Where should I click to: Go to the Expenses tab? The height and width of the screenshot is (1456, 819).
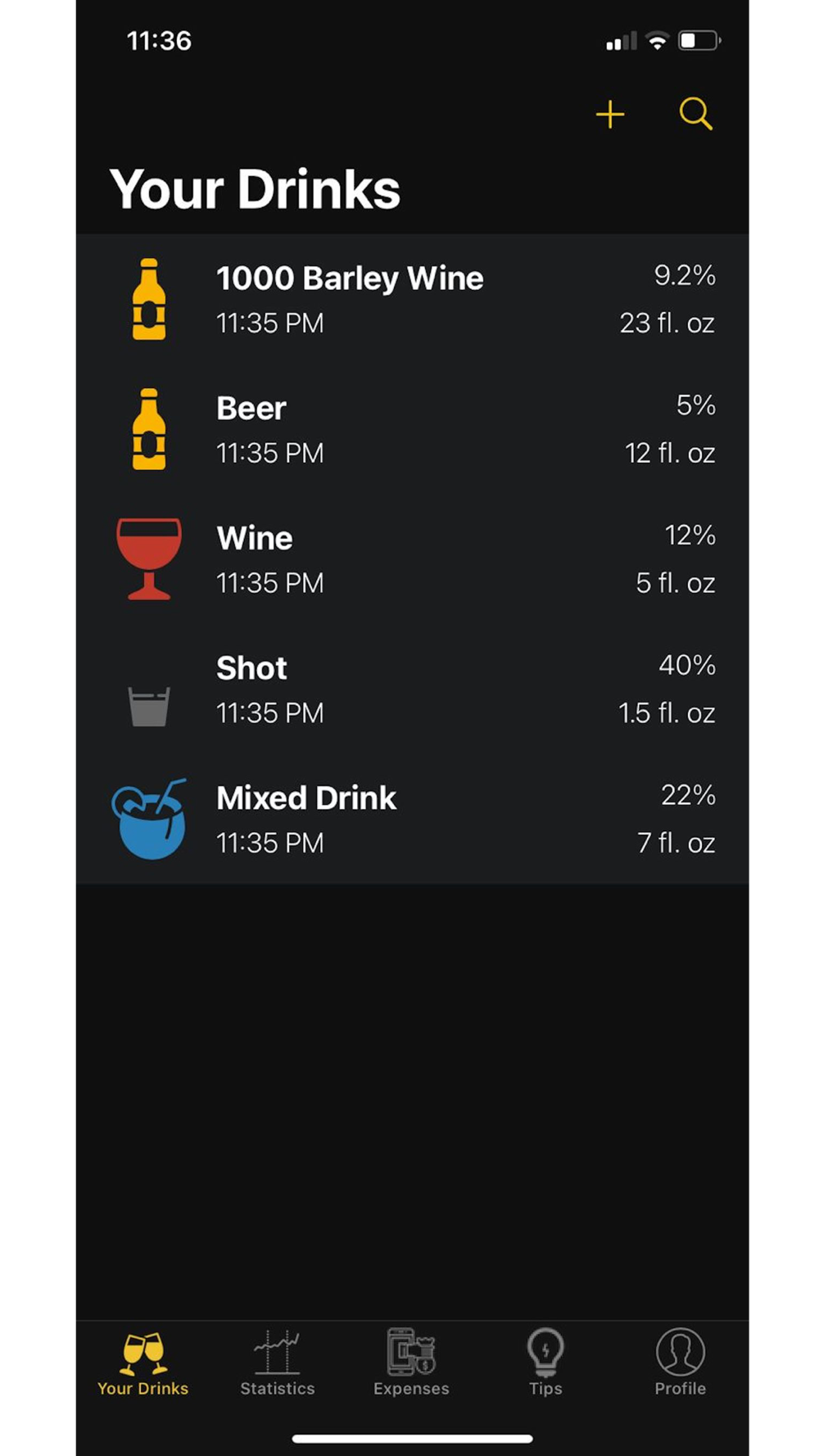411,1363
